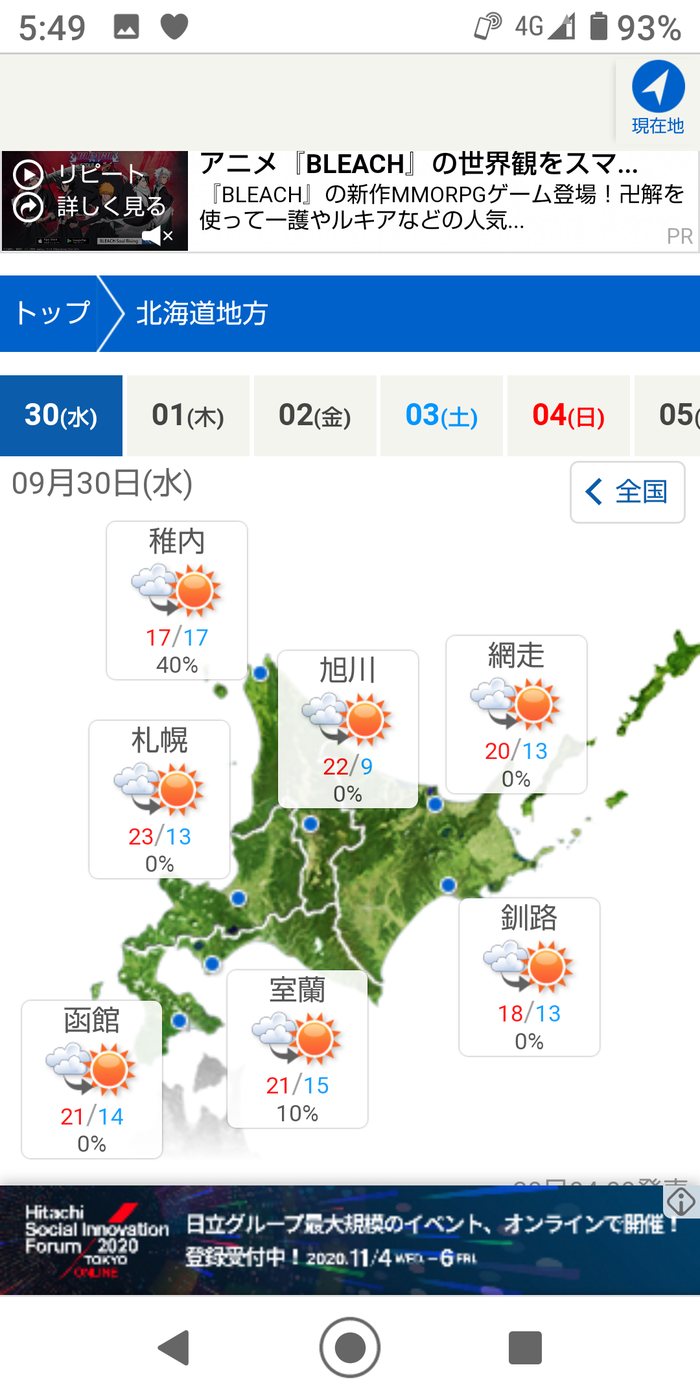Screen dimensions: 700x1400
Task: Open the 04(日) date tab
Action: pos(568,415)
